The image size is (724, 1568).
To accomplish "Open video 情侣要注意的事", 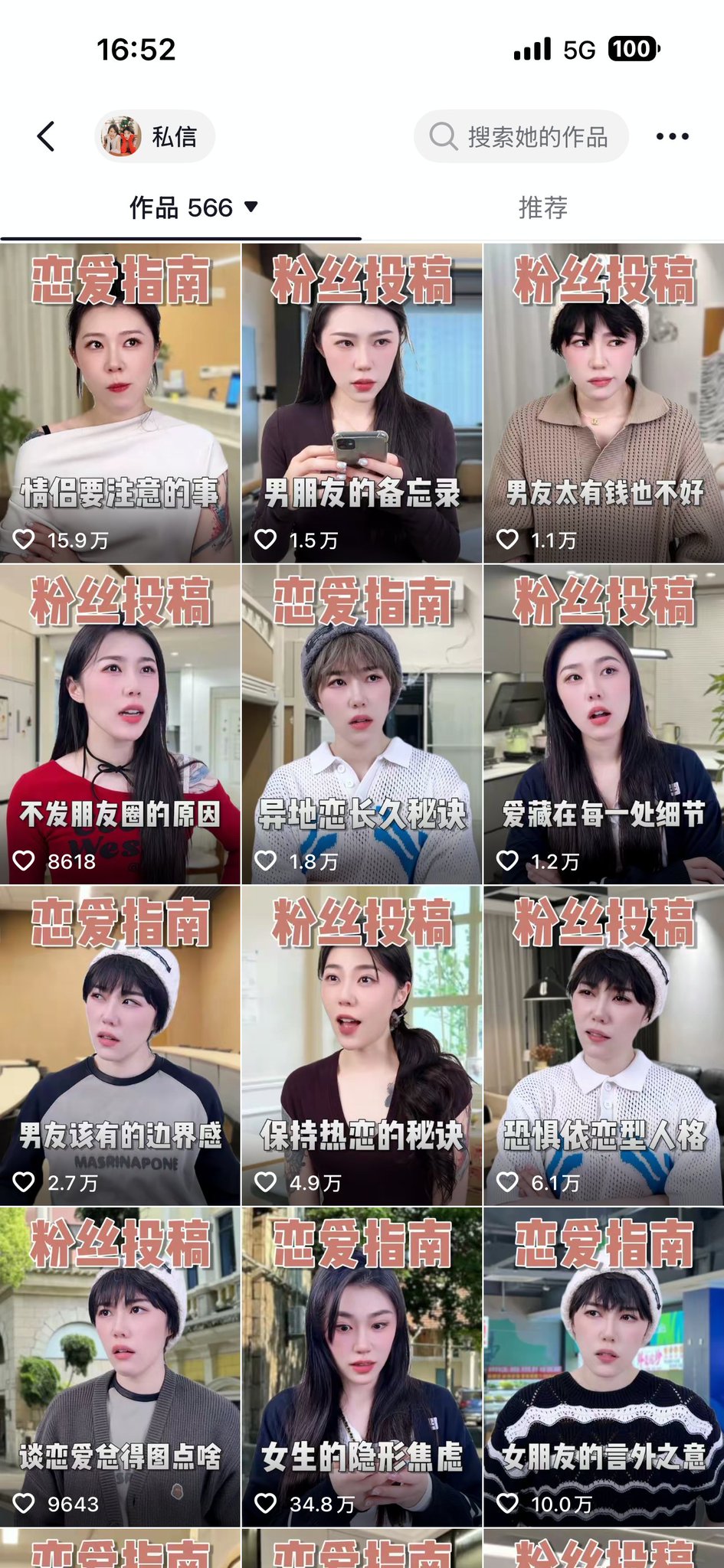I will click(x=120, y=403).
